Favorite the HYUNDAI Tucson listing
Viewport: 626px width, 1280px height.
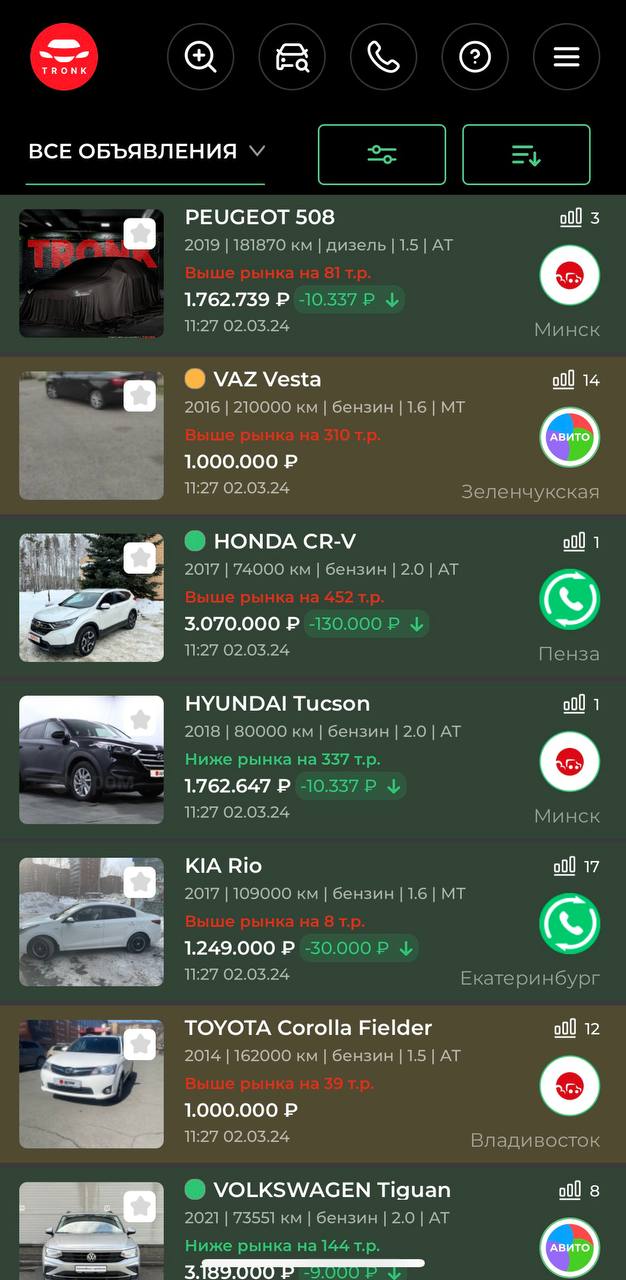coord(140,720)
